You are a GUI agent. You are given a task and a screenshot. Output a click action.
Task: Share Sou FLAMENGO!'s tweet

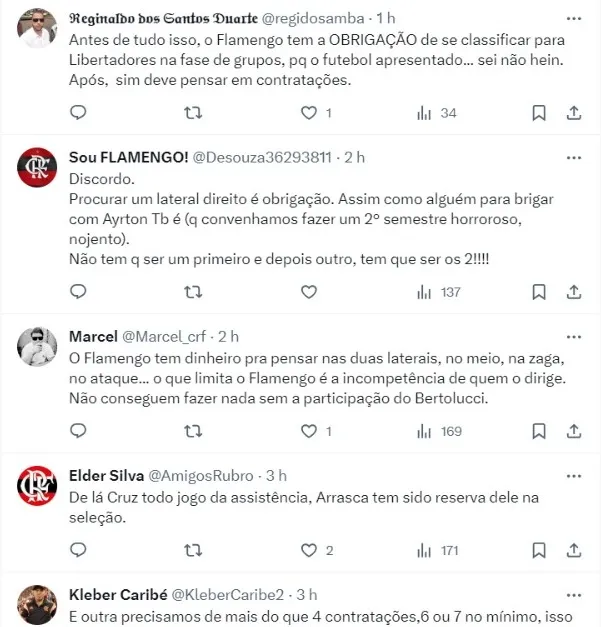pyautogui.click(x=573, y=292)
